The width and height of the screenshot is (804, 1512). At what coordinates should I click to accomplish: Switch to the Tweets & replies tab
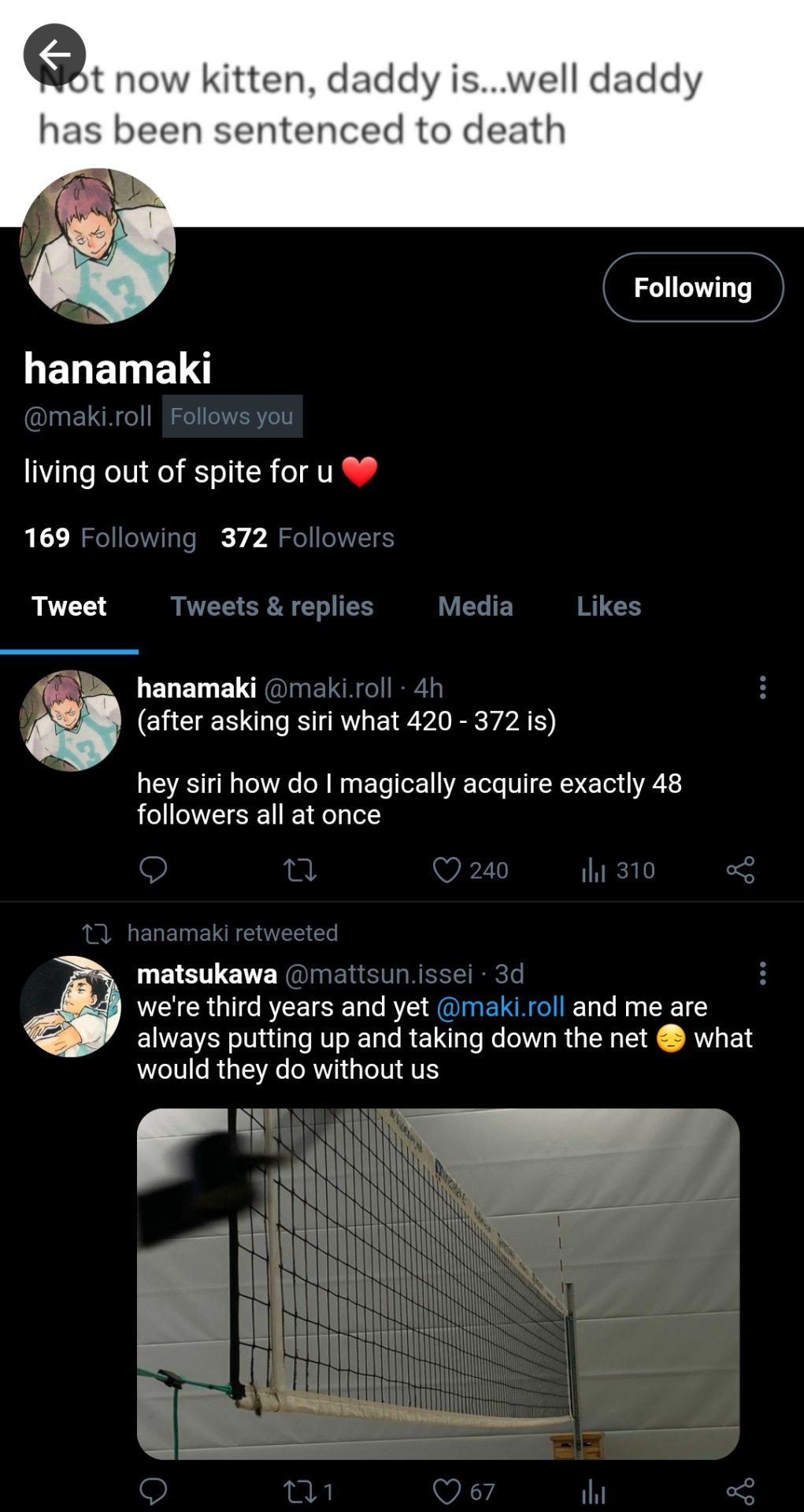point(272,606)
